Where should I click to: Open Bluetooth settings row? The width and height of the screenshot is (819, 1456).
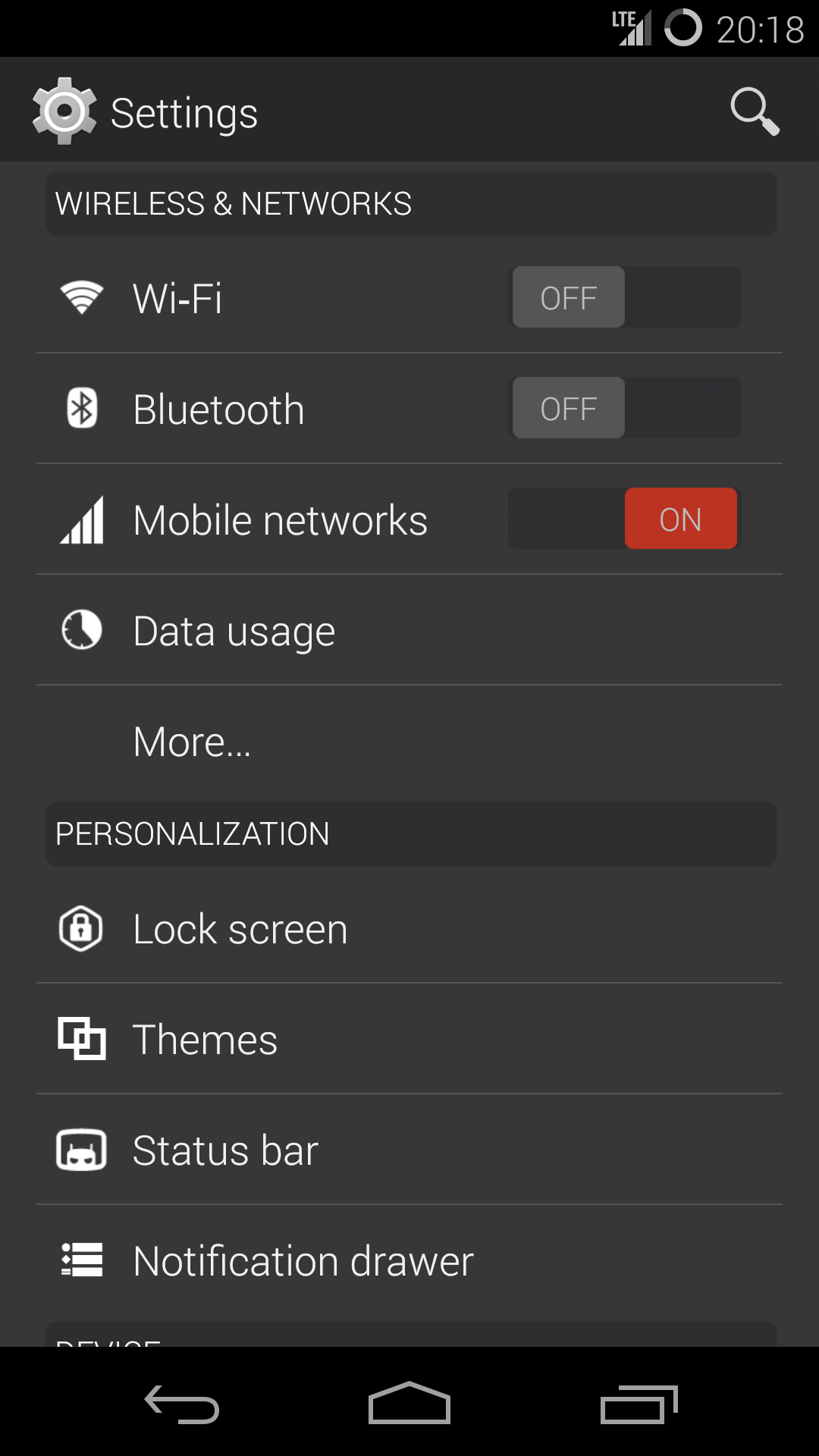pyautogui.click(x=409, y=409)
